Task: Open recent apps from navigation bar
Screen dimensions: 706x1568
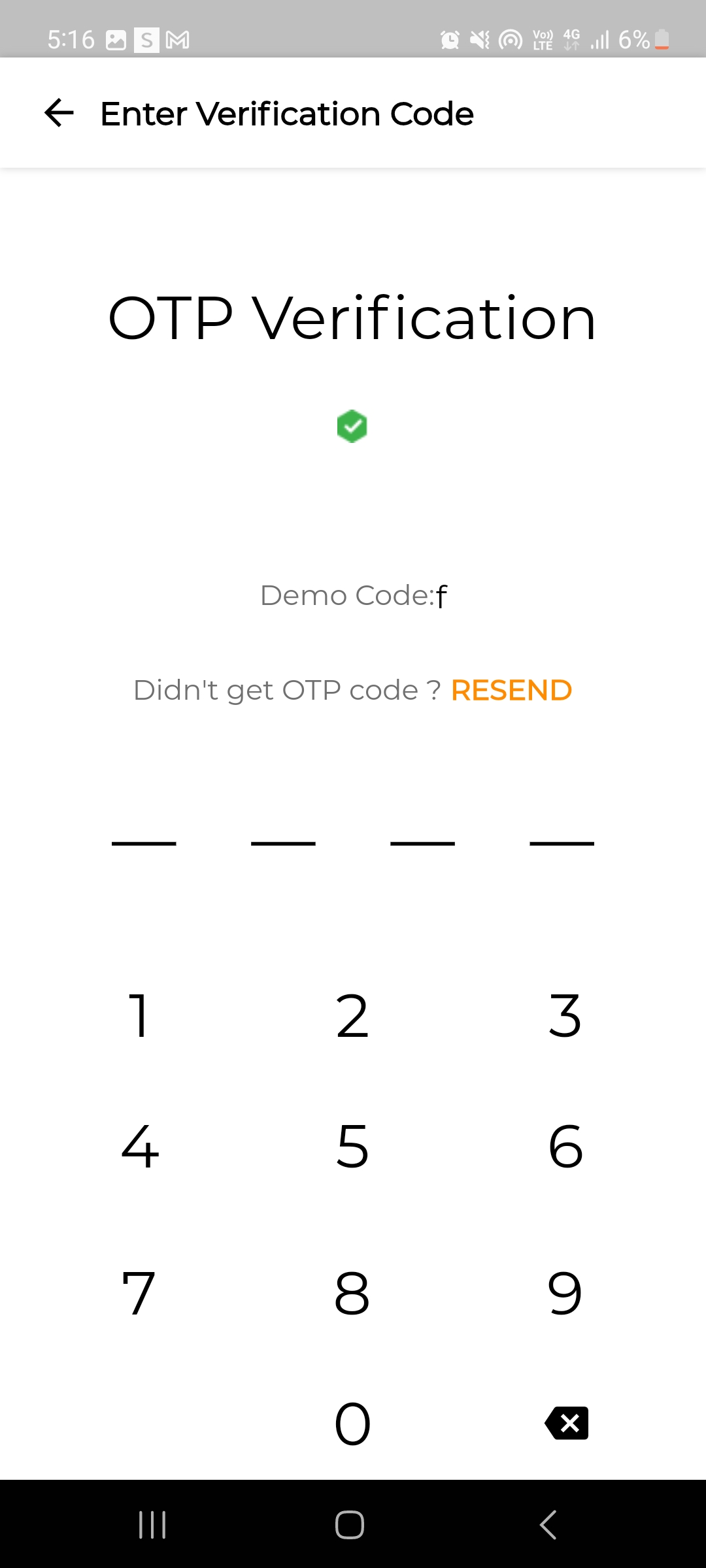Action: click(152, 1524)
